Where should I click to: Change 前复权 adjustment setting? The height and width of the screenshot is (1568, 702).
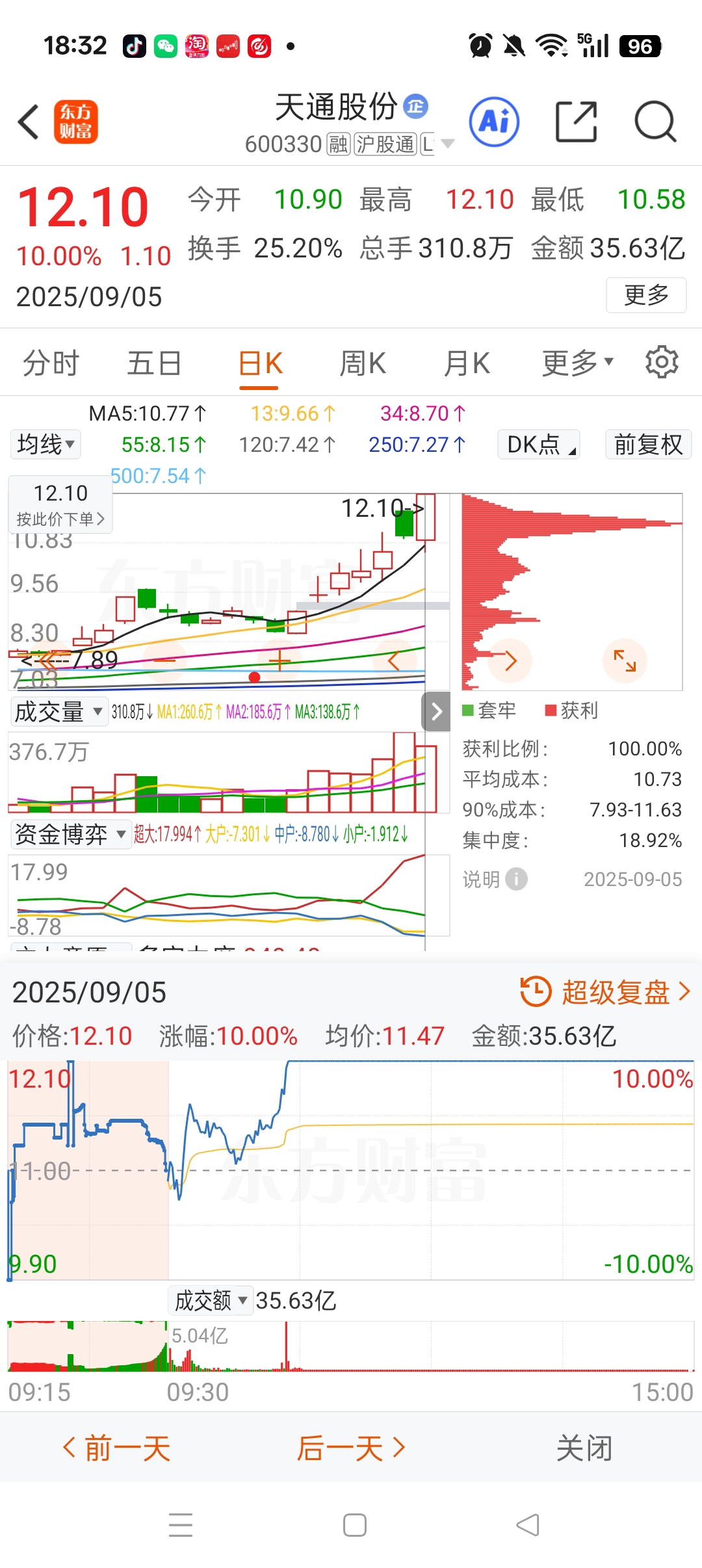click(648, 445)
